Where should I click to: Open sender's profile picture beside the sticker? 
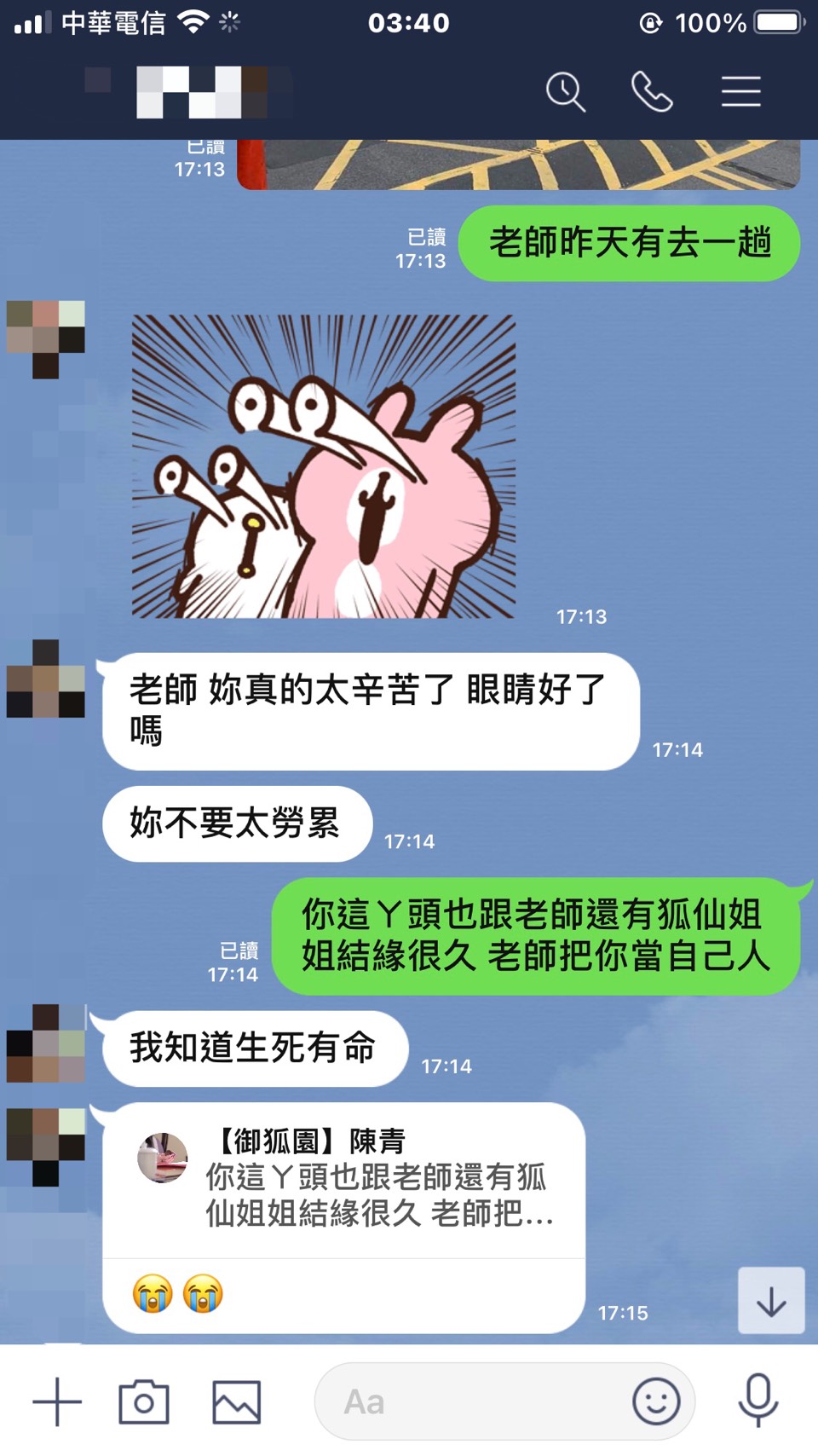tap(46, 338)
